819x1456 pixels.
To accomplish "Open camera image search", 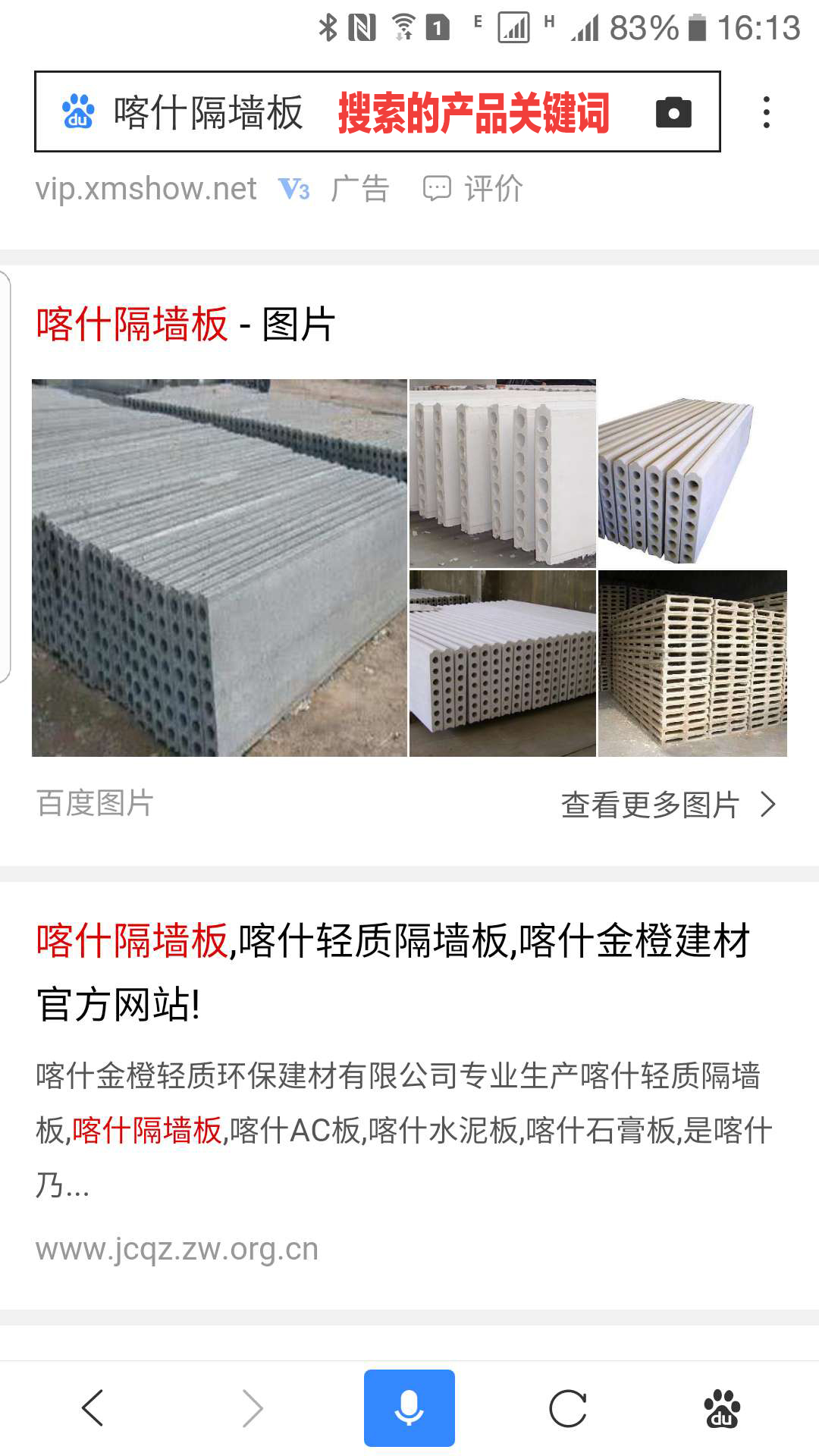I will click(673, 112).
